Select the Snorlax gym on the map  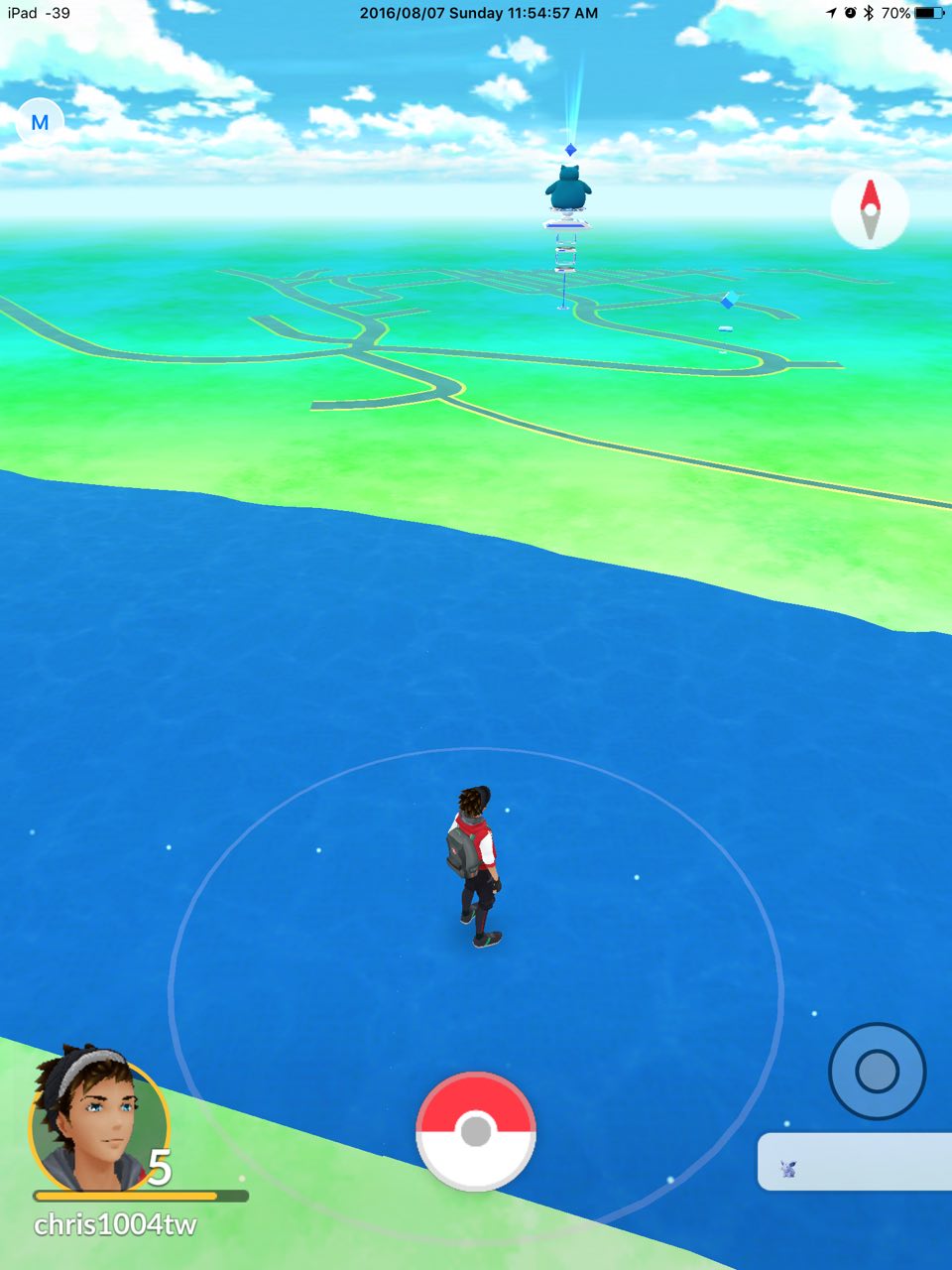pos(568,189)
